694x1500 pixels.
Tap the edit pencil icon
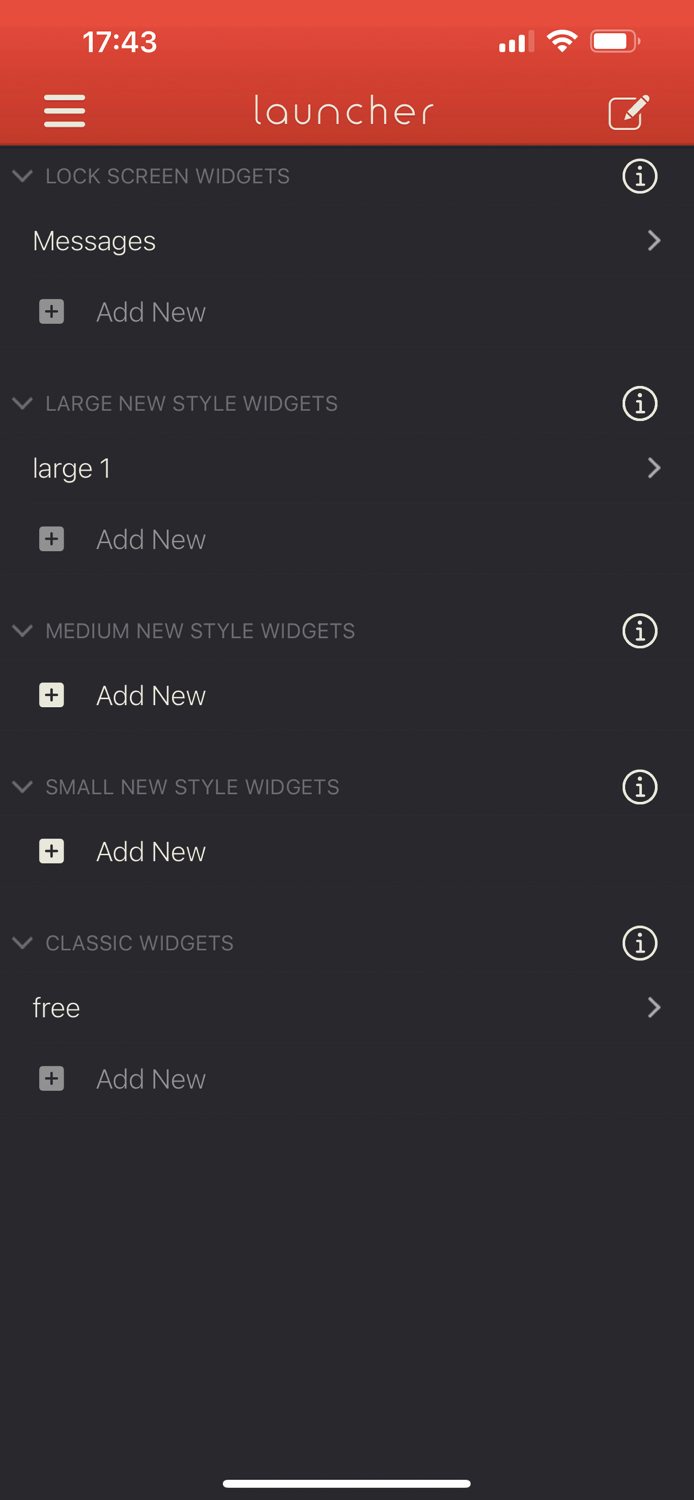pos(629,112)
